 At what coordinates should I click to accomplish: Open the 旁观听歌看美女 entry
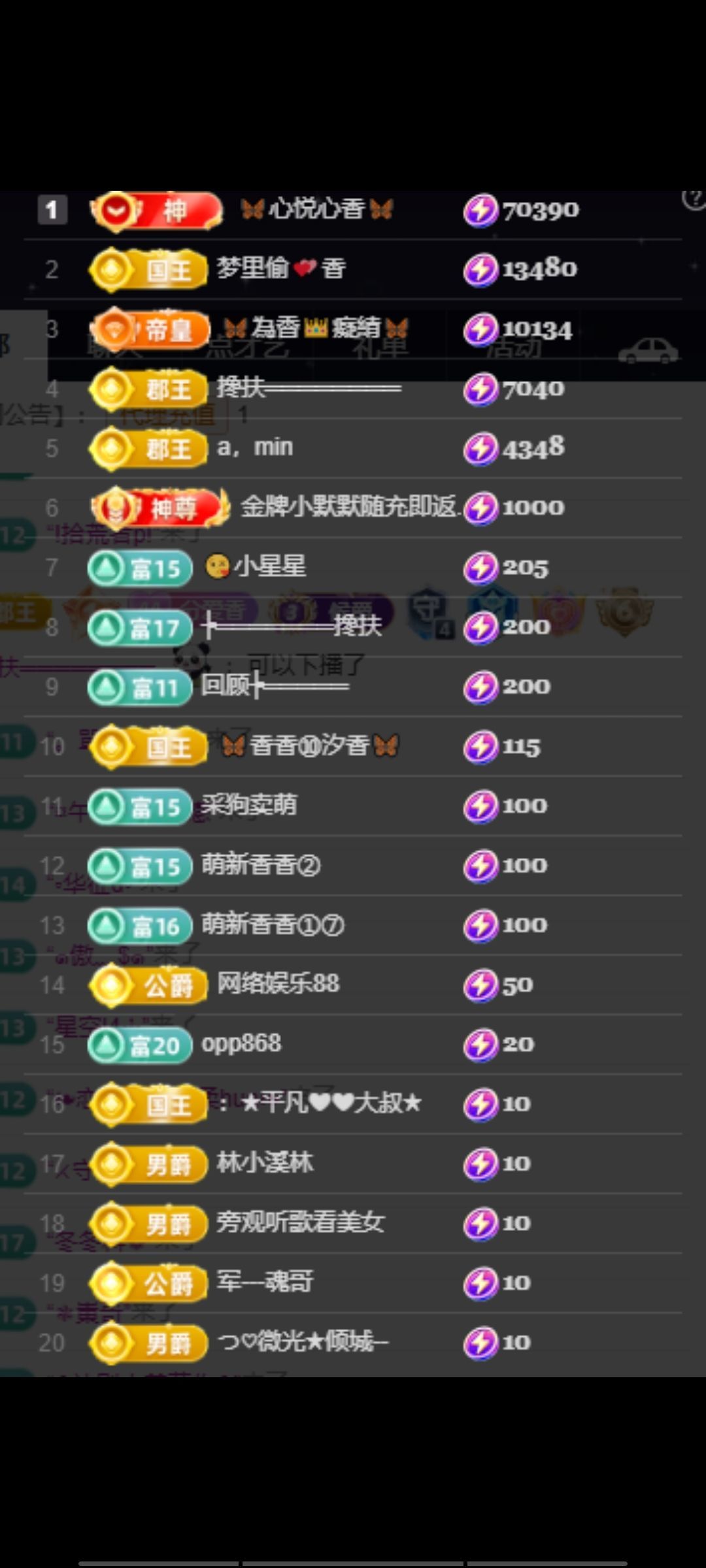300,1223
